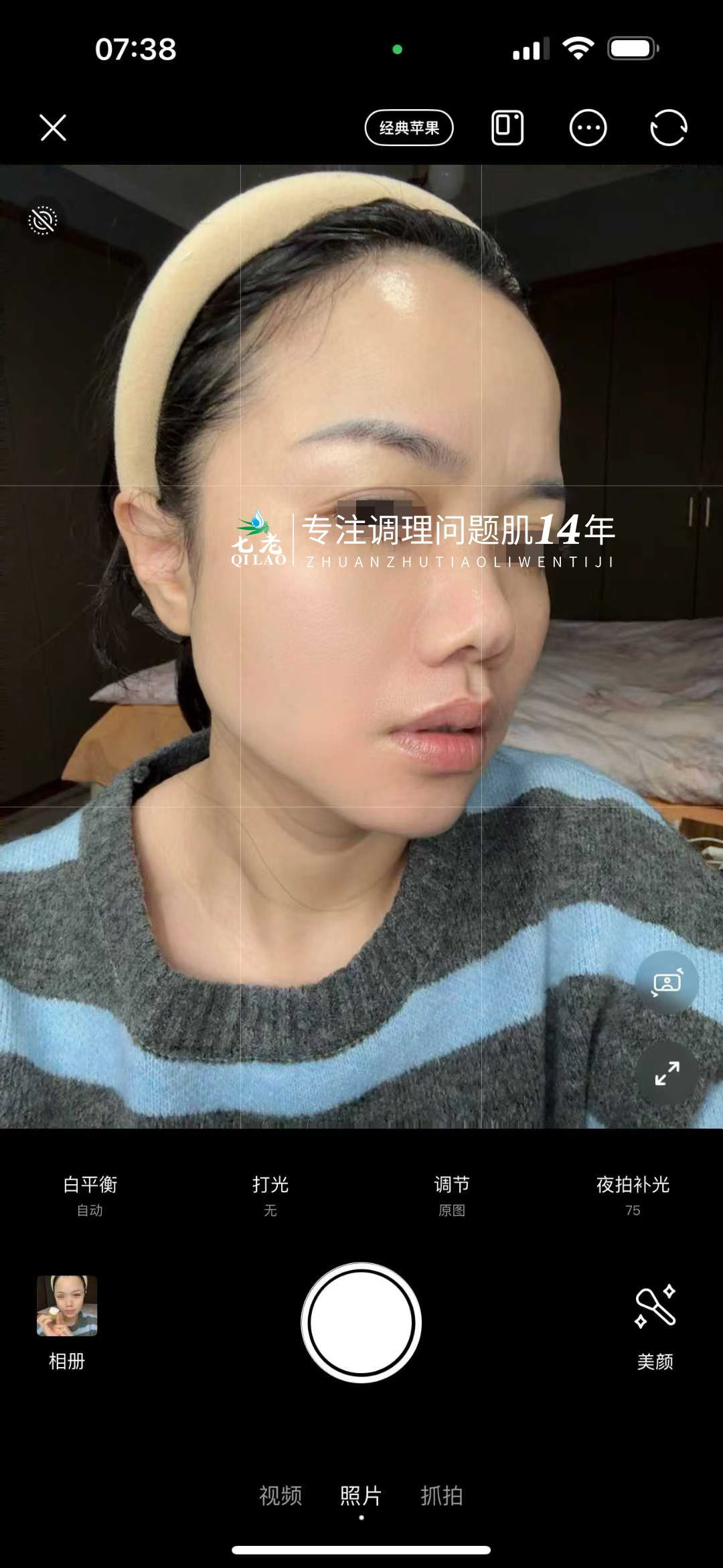Adjust 夜拍补光 night fill light
The image size is (723, 1568).
coord(633,1194)
